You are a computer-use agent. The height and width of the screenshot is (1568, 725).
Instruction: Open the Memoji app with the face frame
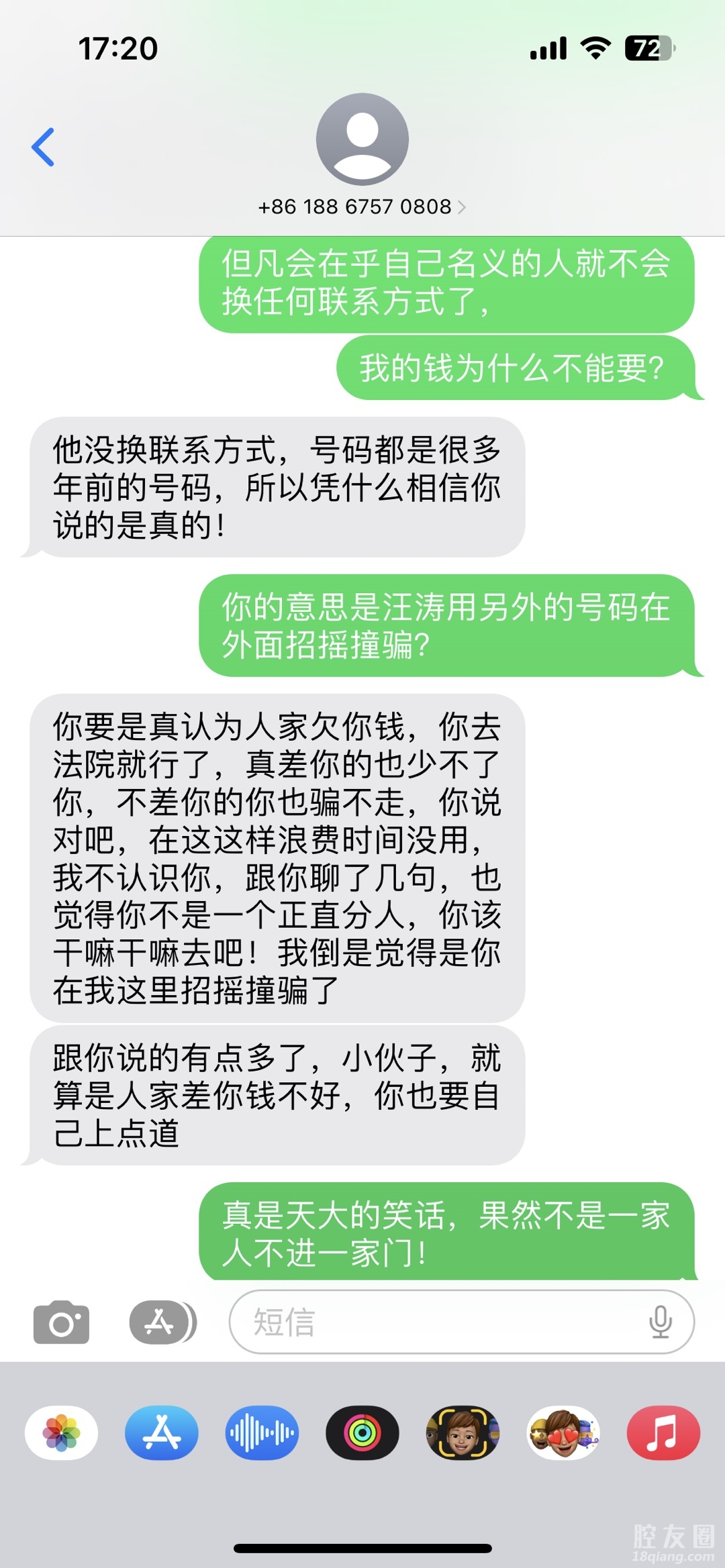[463, 1434]
